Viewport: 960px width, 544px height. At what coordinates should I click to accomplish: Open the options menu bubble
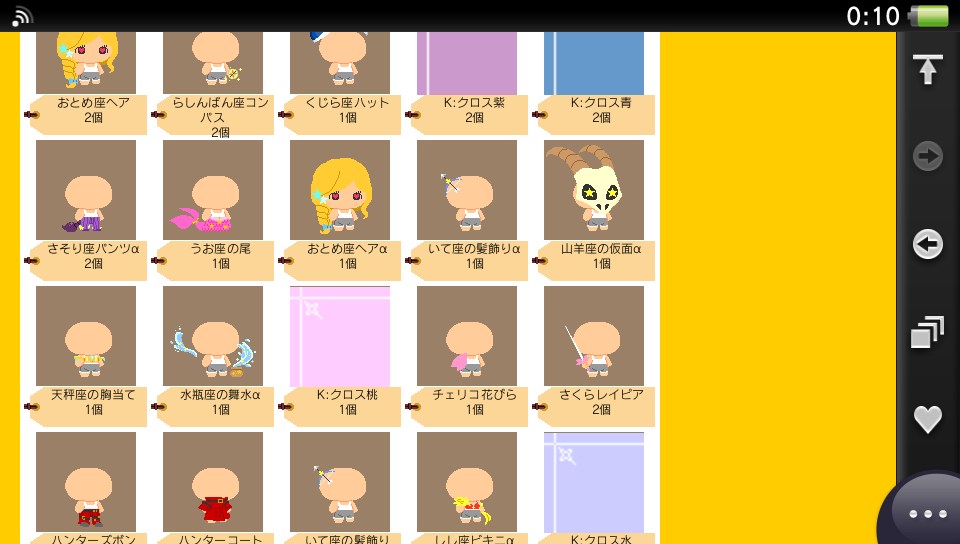point(927,514)
